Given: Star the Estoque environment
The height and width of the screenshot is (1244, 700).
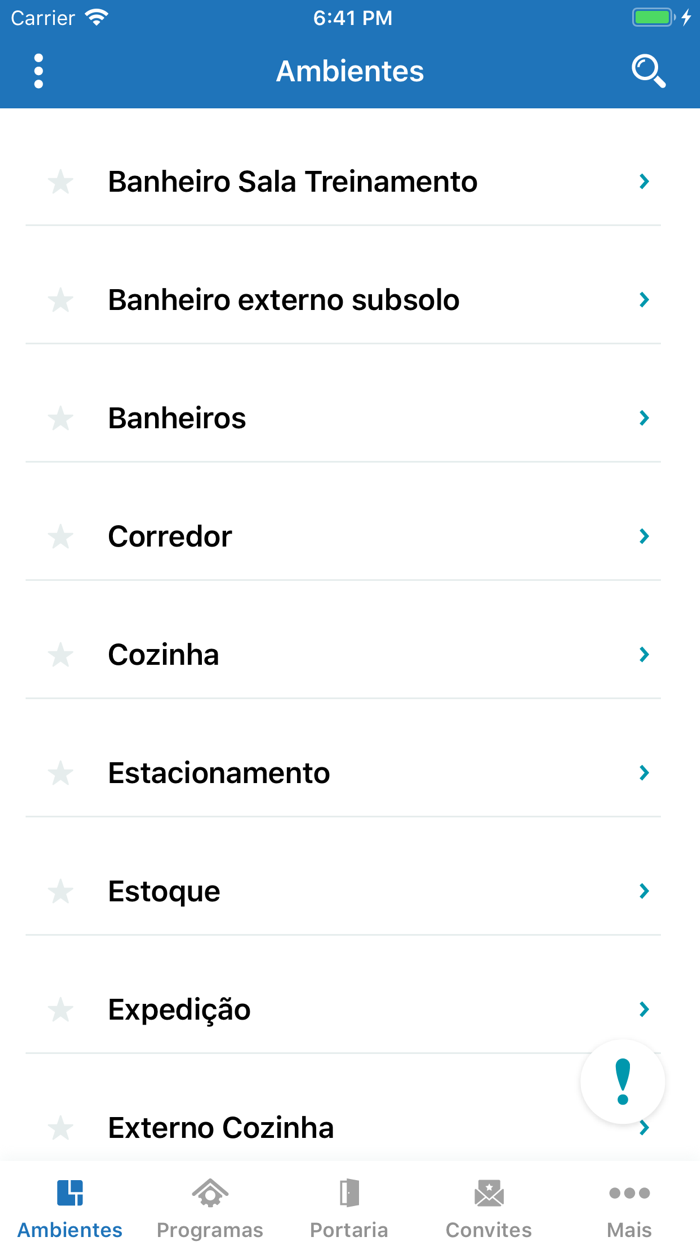Looking at the screenshot, I should (61, 891).
